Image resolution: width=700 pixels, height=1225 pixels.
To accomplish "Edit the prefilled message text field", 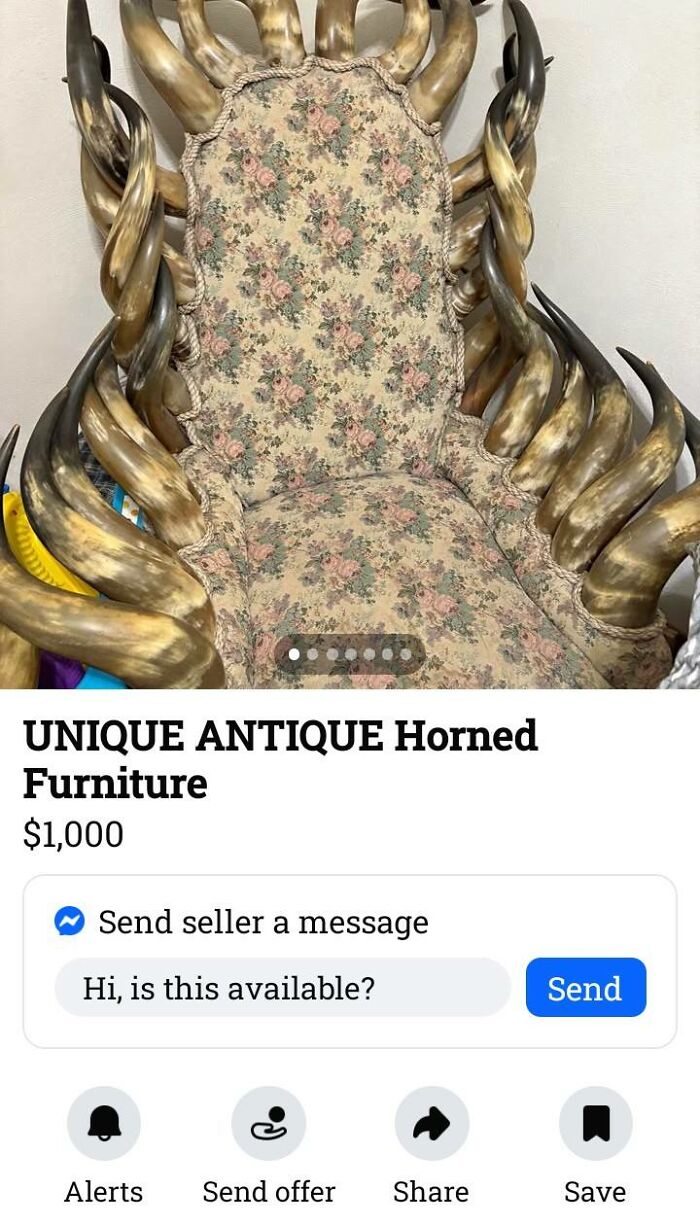I will click(282, 987).
